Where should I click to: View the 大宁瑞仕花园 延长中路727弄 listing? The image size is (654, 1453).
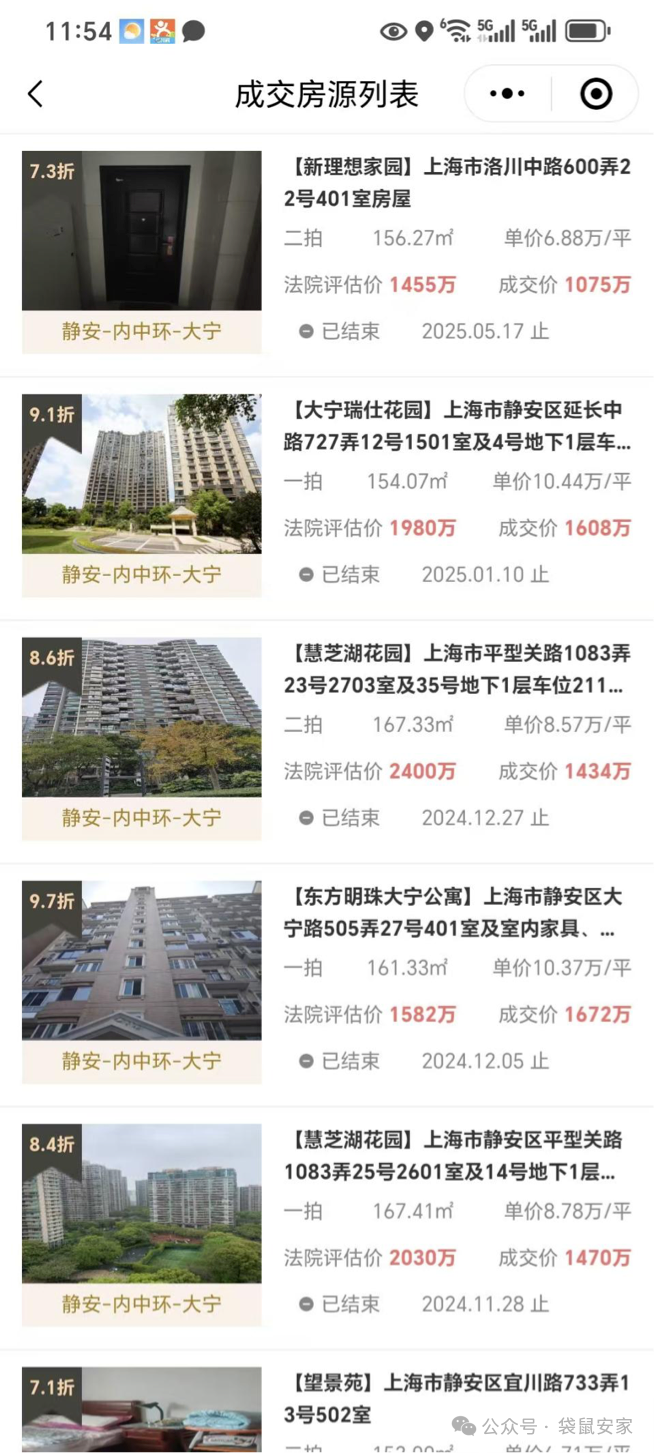coord(457,426)
